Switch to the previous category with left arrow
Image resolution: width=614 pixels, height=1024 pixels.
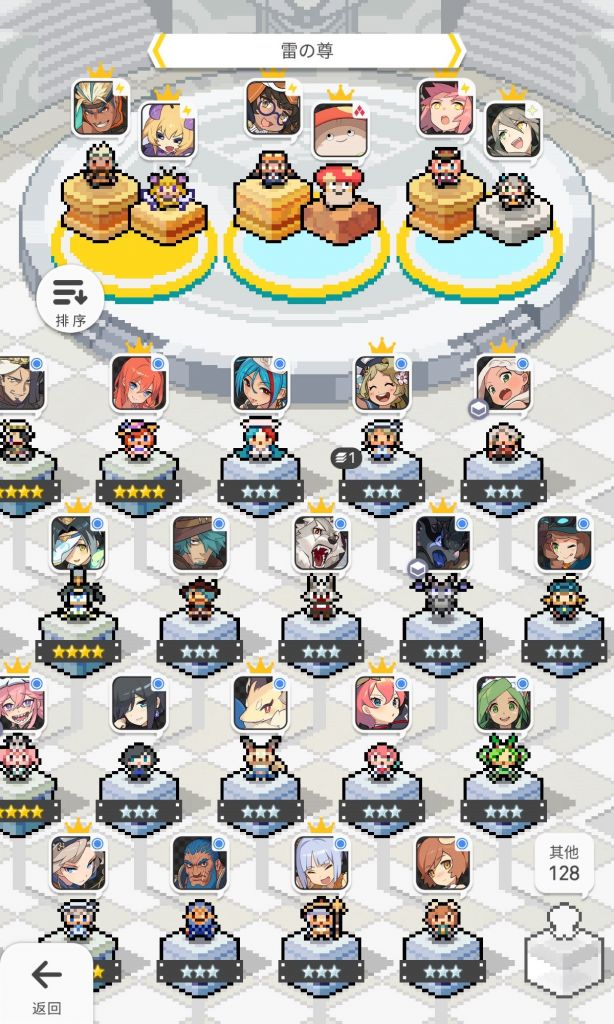click(x=159, y=51)
